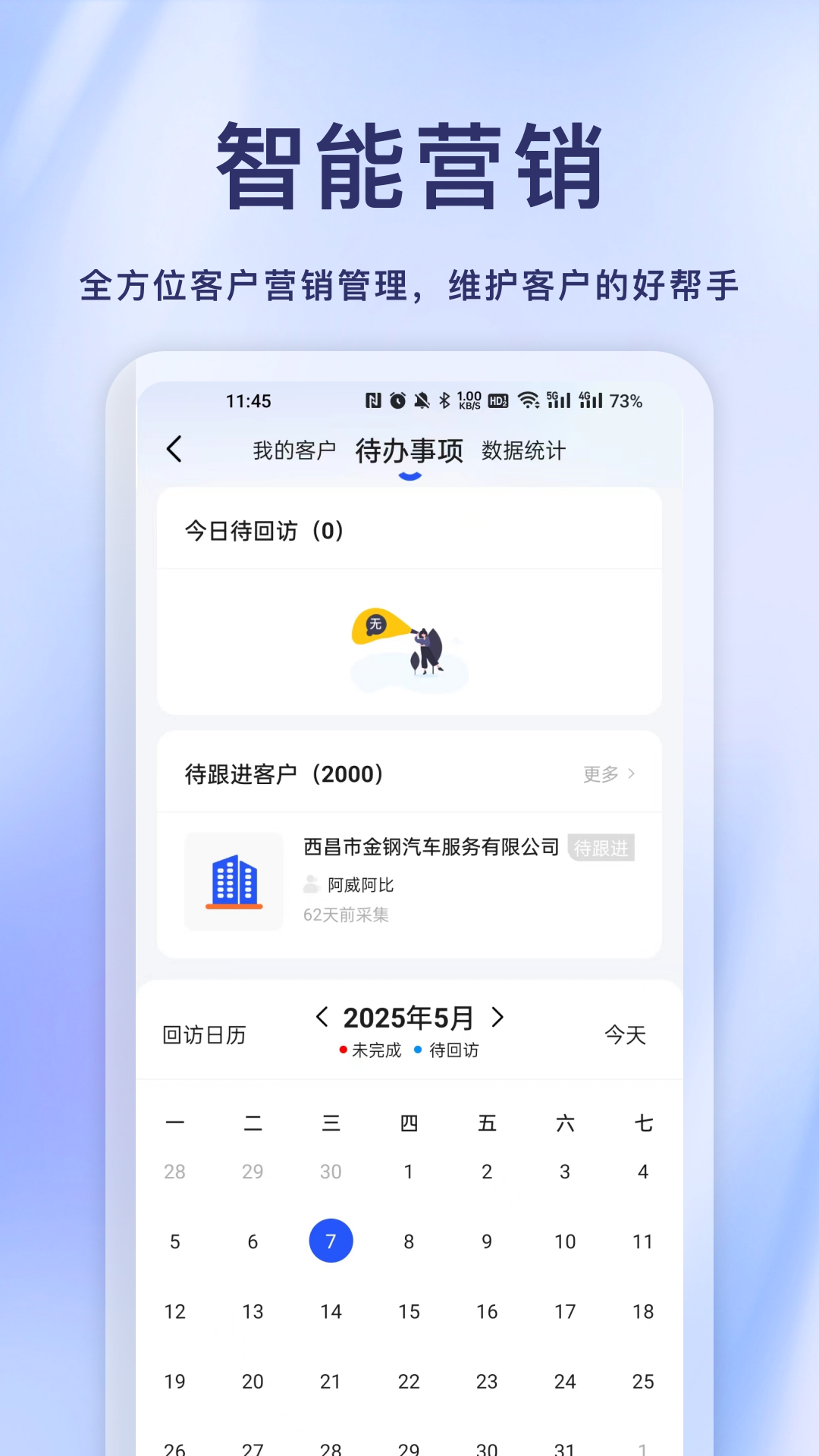Click the blue 待回访 color dot
This screenshot has height=1456, width=819.
tap(418, 1050)
